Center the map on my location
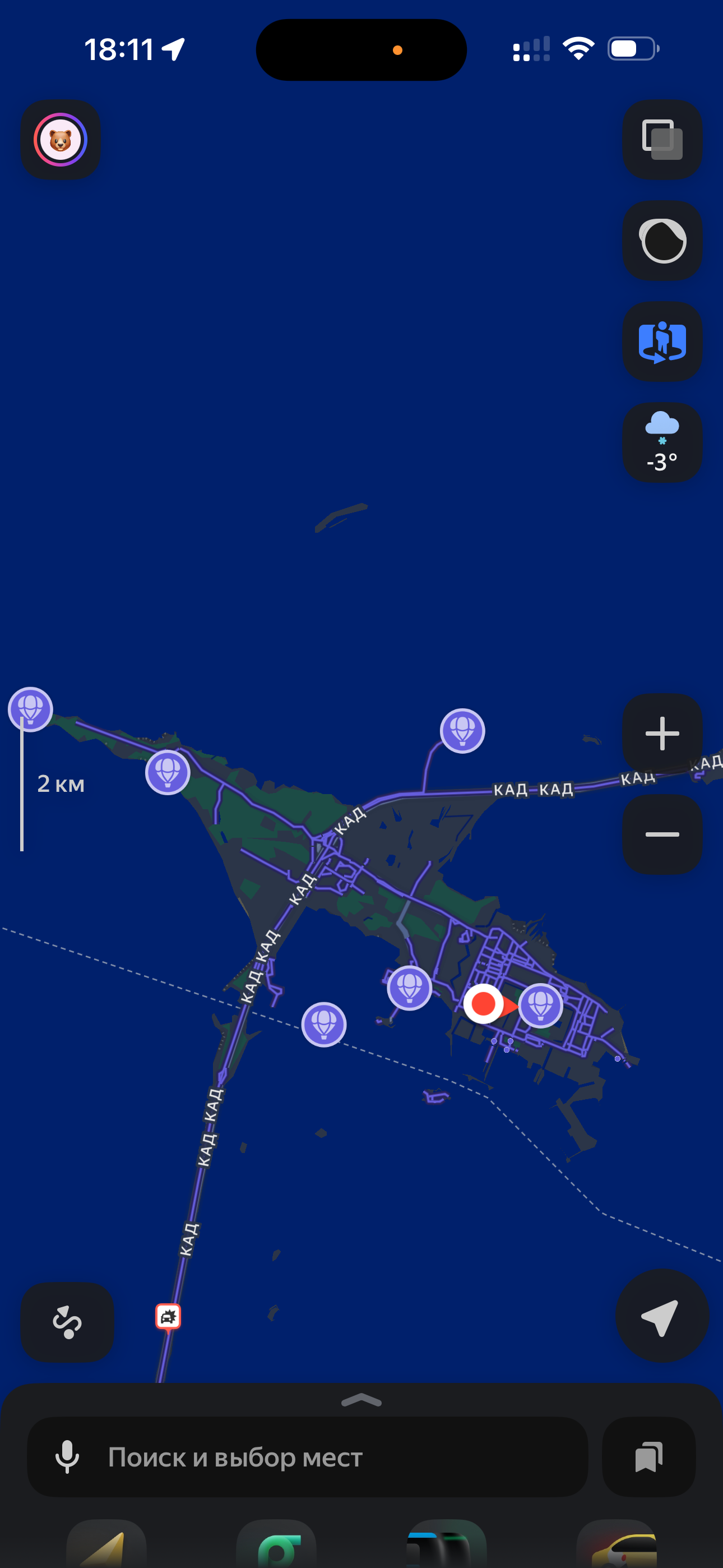 pos(661,1316)
